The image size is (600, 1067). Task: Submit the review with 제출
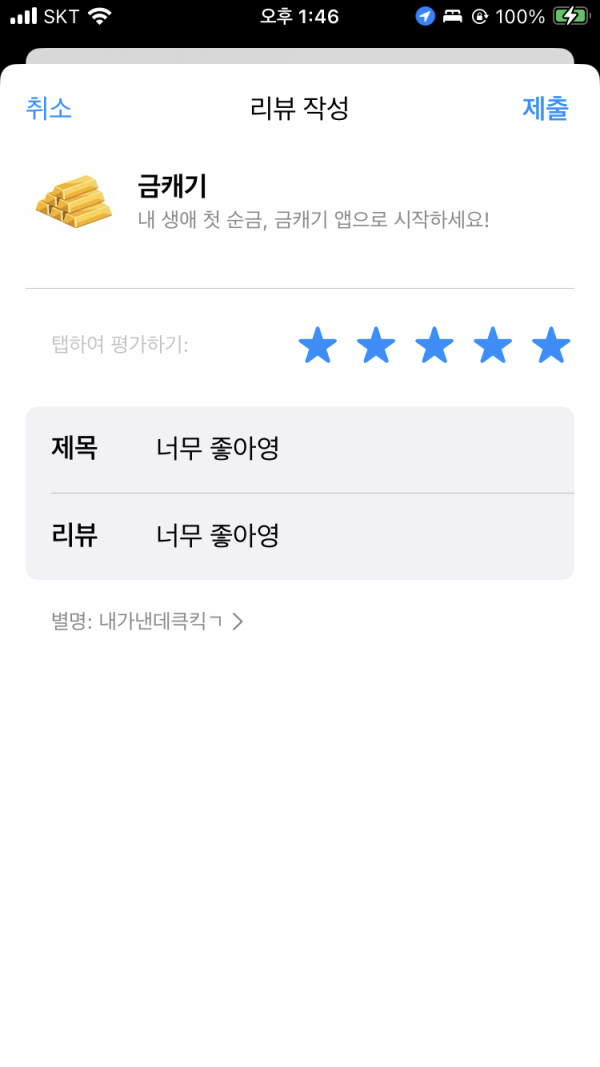pos(546,108)
